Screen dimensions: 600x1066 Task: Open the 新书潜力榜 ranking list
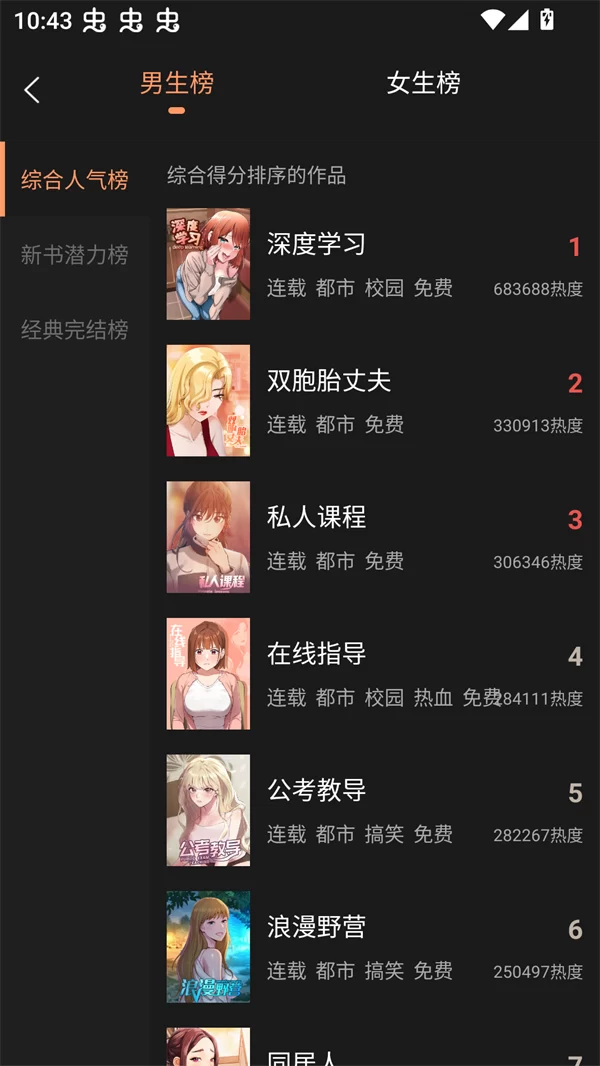tap(75, 255)
